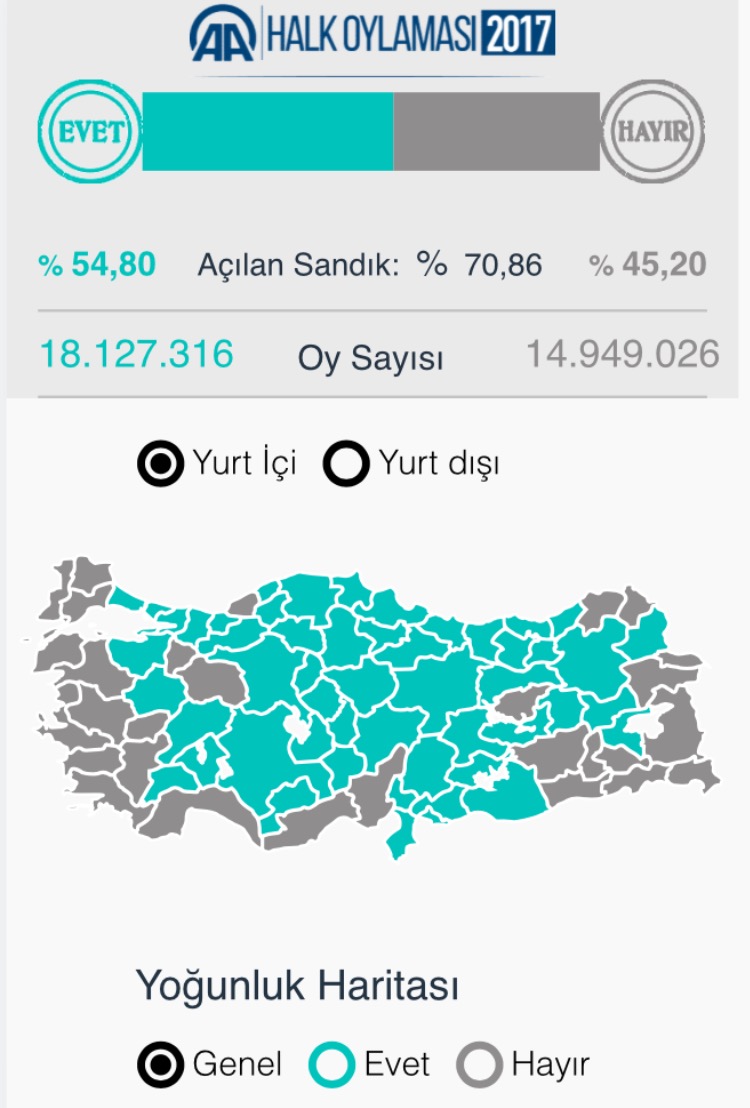Screen dimensions: 750x1108
Task: Select the Yurt İçi radio option
Action: pyautogui.click(x=161, y=464)
